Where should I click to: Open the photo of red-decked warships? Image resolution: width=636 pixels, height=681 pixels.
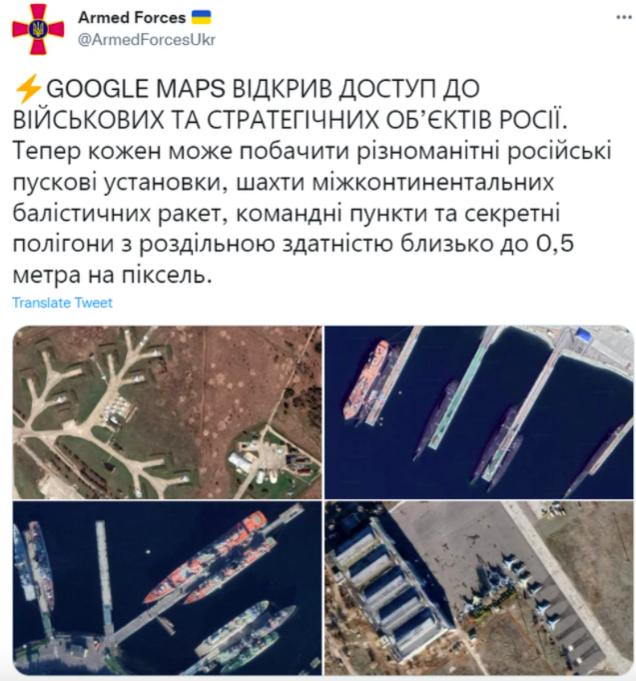(x=167, y=591)
